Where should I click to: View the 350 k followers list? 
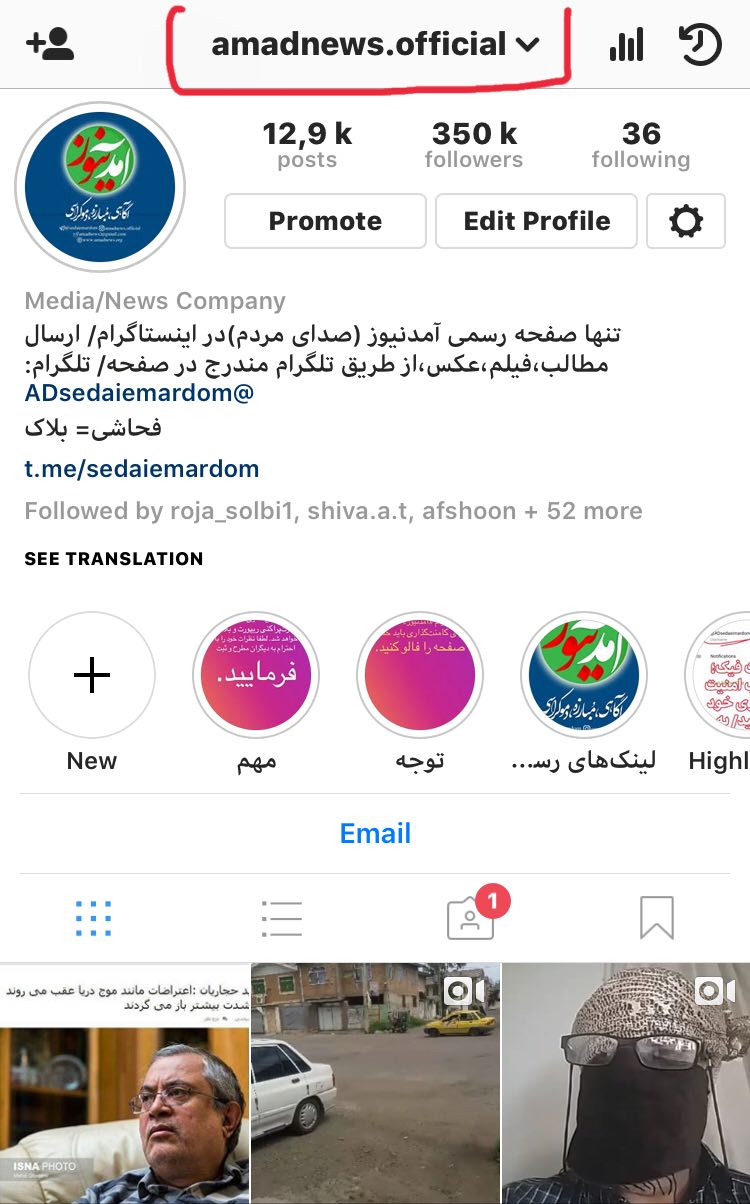click(473, 145)
